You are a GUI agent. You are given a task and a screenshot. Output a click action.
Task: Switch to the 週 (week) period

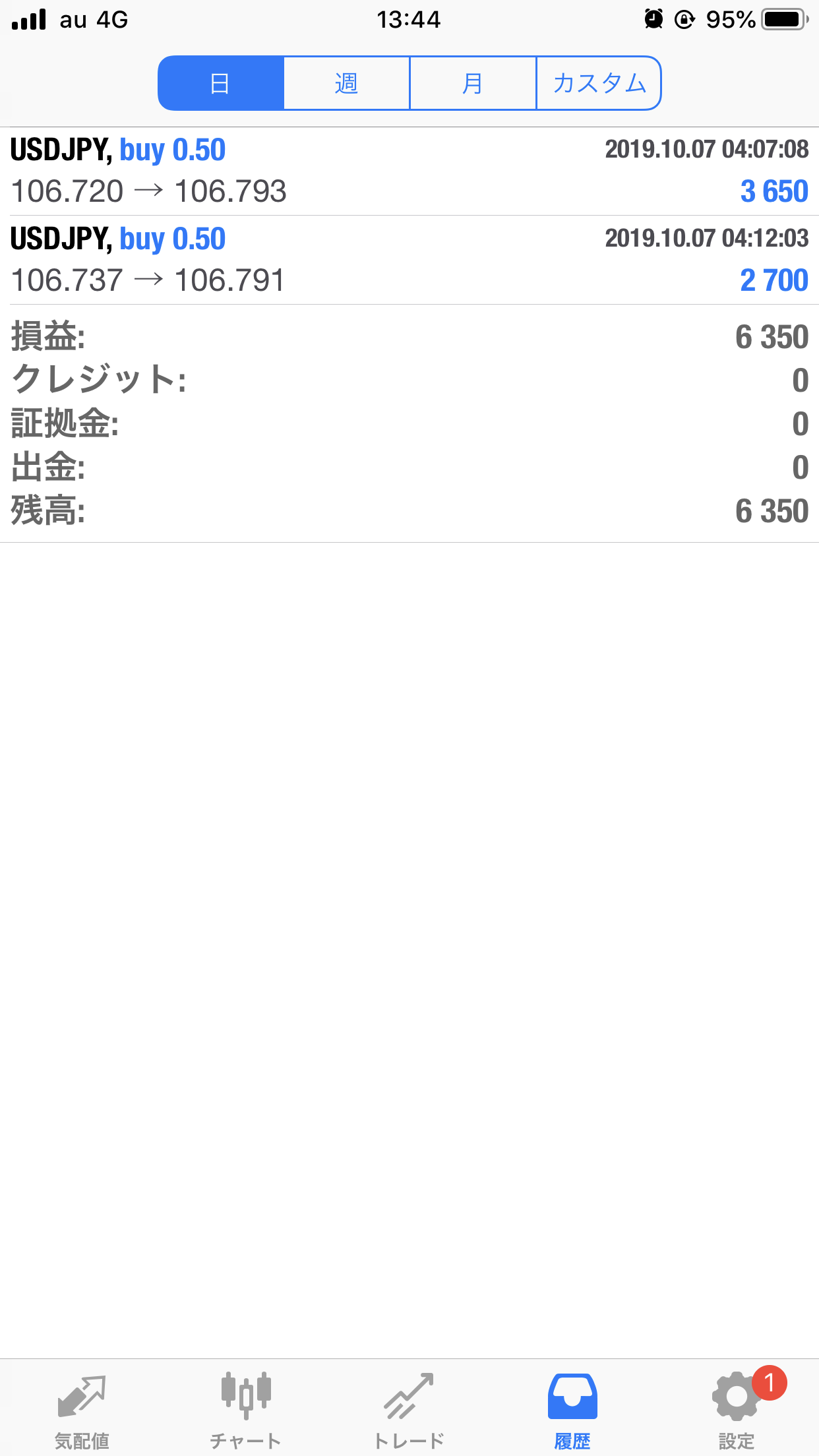pyautogui.click(x=347, y=83)
